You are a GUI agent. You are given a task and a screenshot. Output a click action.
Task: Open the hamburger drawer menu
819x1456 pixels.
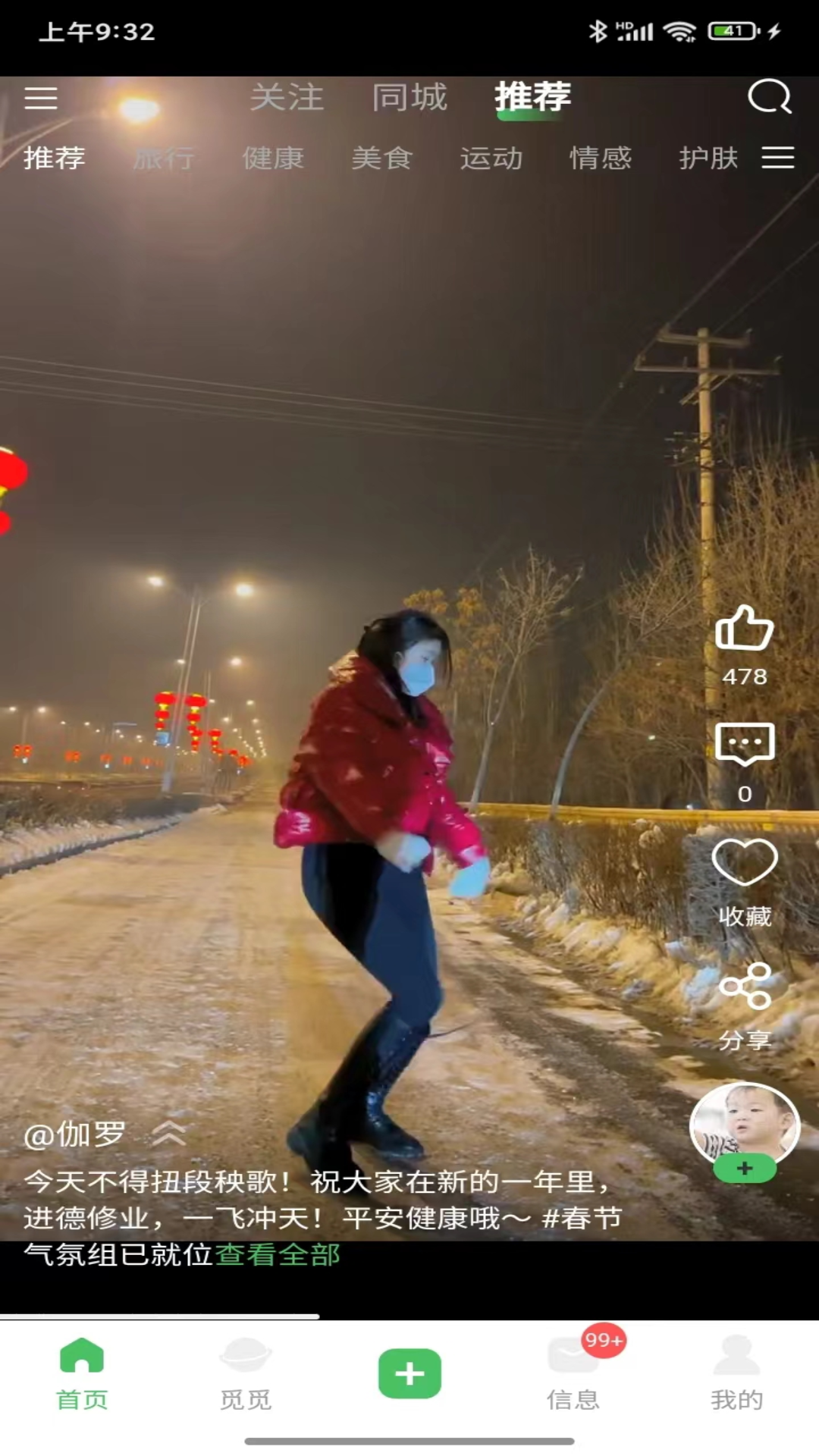tap(41, 98)
